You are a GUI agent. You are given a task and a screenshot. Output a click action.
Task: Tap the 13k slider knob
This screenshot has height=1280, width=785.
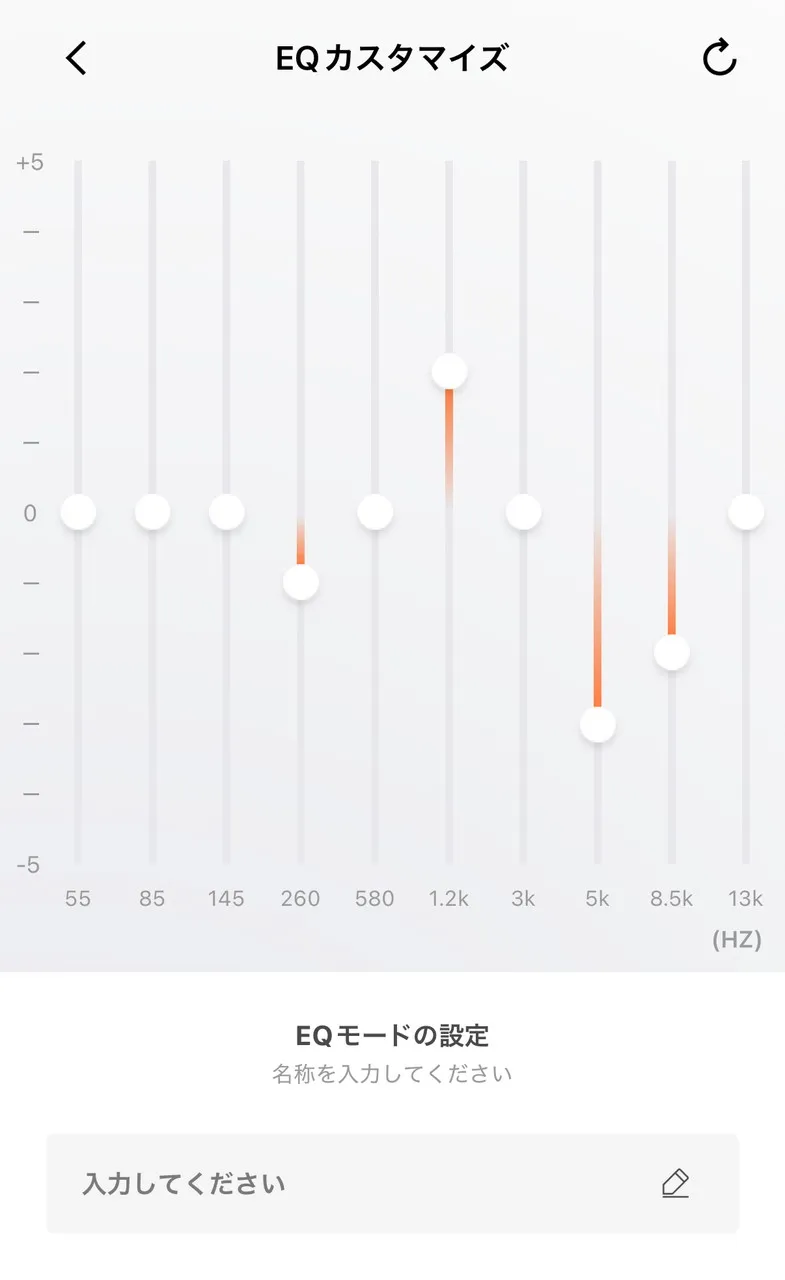tap(746, 513)
